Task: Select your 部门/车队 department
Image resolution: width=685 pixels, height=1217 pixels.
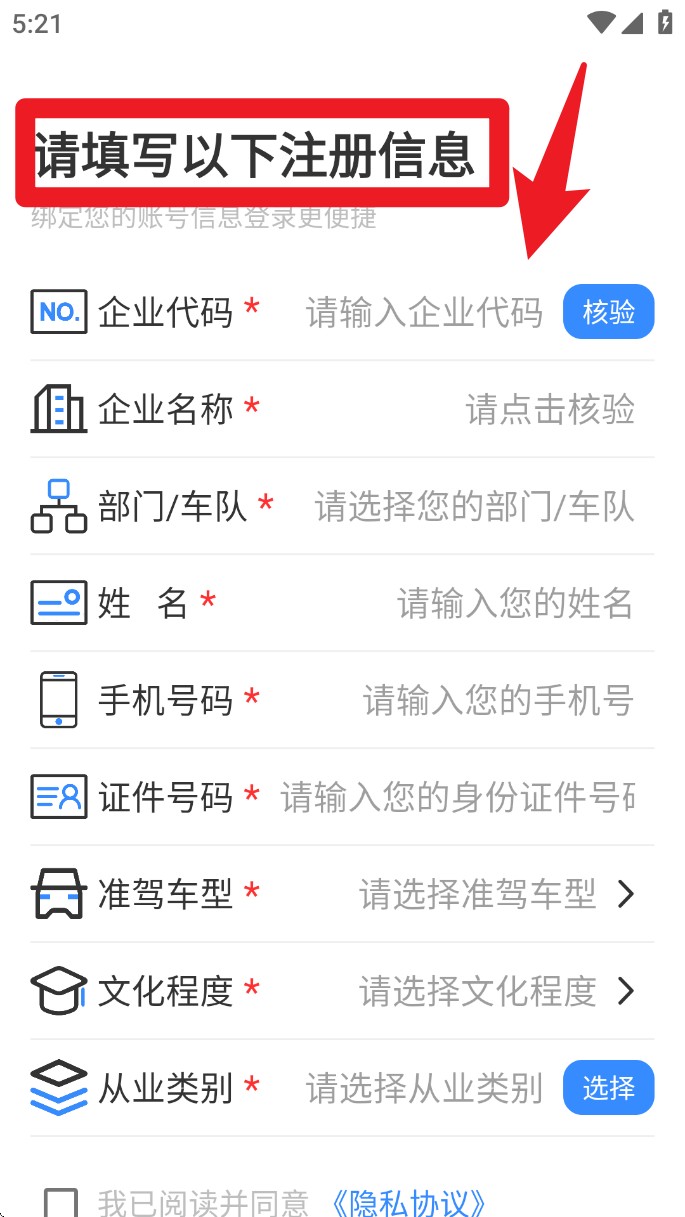Action: point(474,507)
